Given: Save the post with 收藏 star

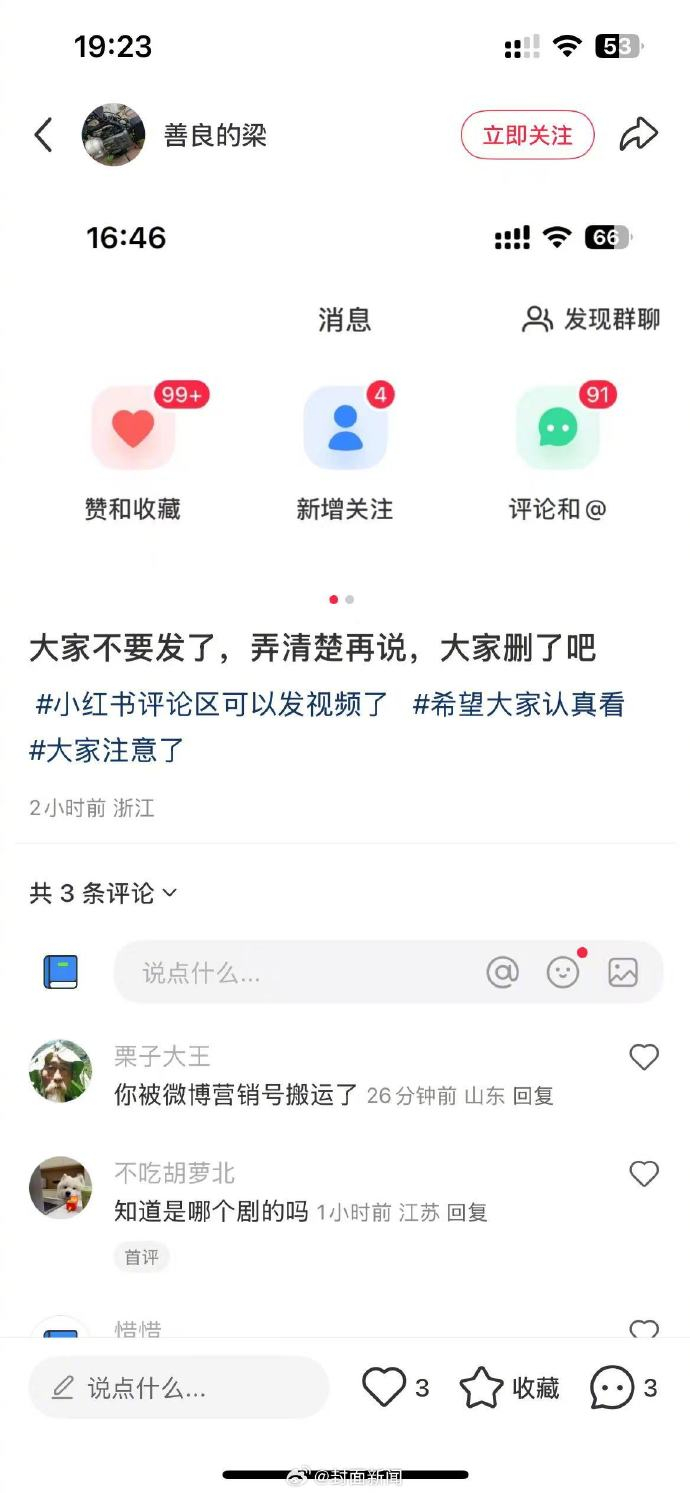Looking at the screenshot, I should click(x=481, y=1388).
